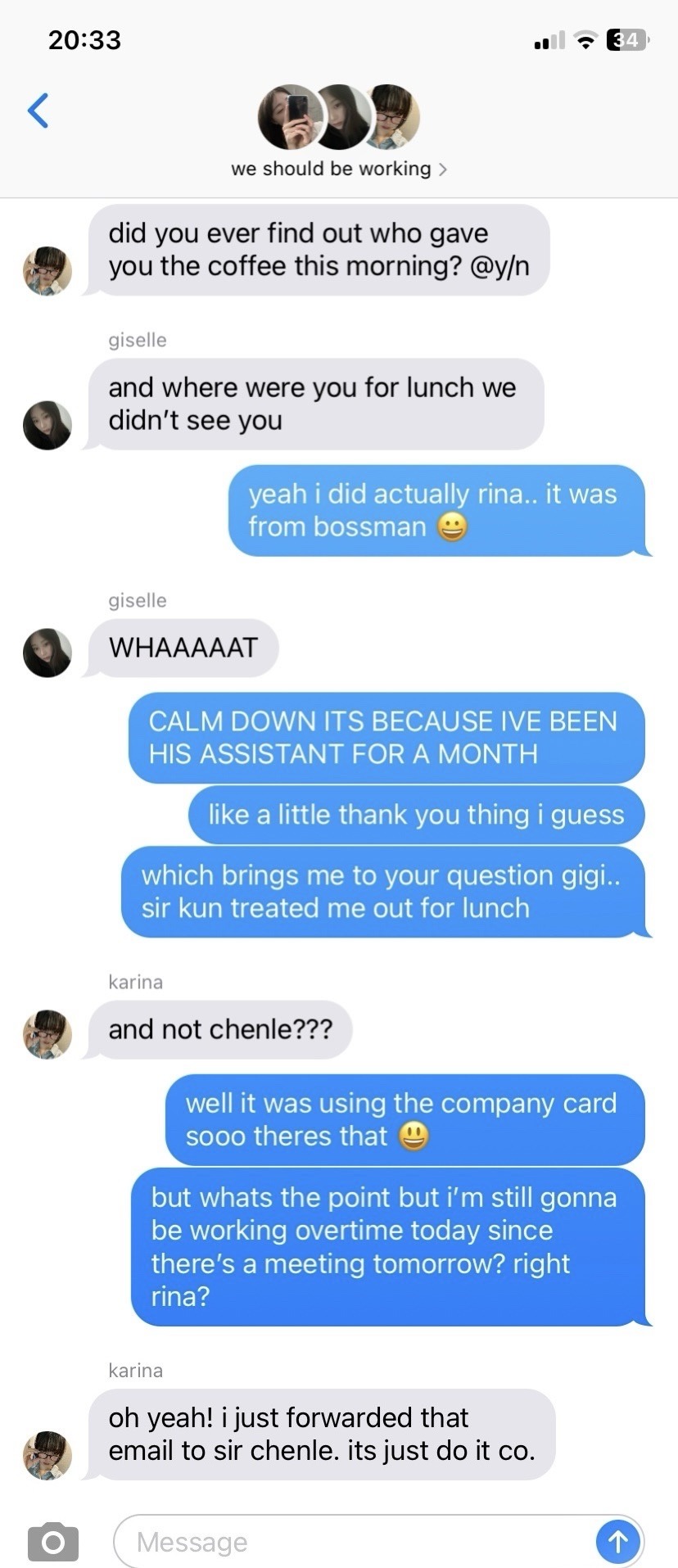Open the camera to attach a photo
678x1568 pixels.
click(53, 1543)
